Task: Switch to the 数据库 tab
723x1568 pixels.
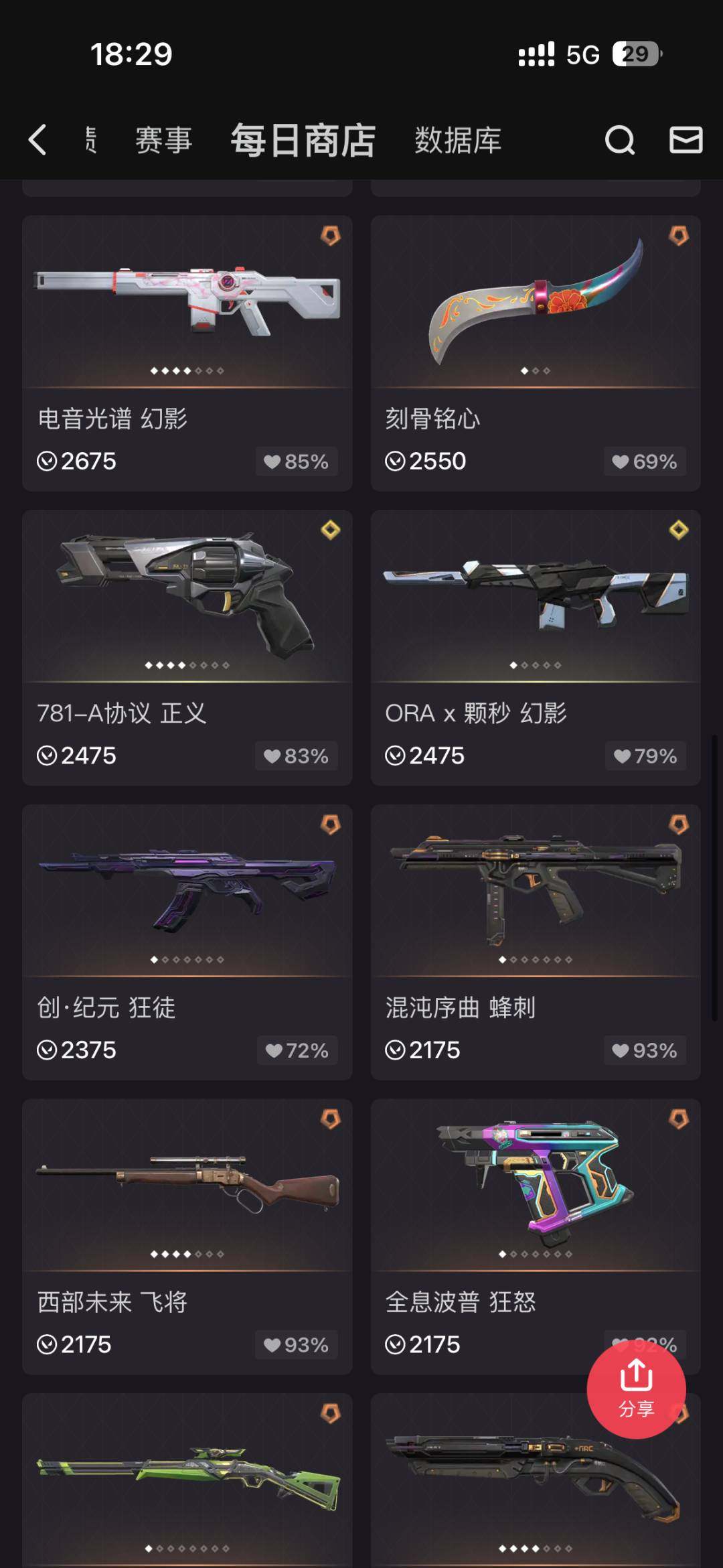Action: [458, 141]
